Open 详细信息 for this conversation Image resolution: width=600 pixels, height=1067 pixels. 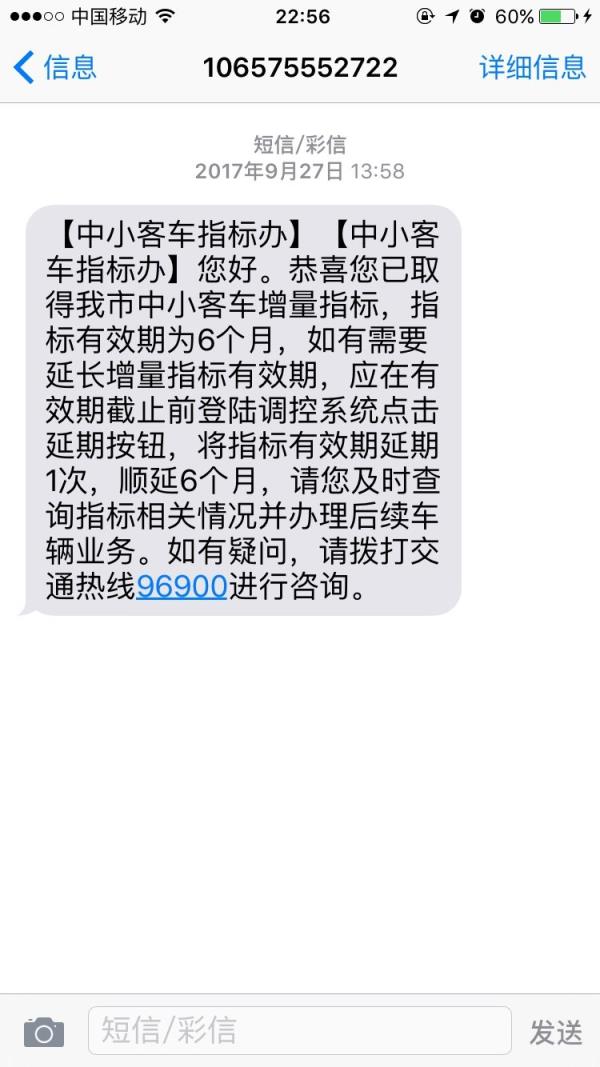(x=532, y=67)
